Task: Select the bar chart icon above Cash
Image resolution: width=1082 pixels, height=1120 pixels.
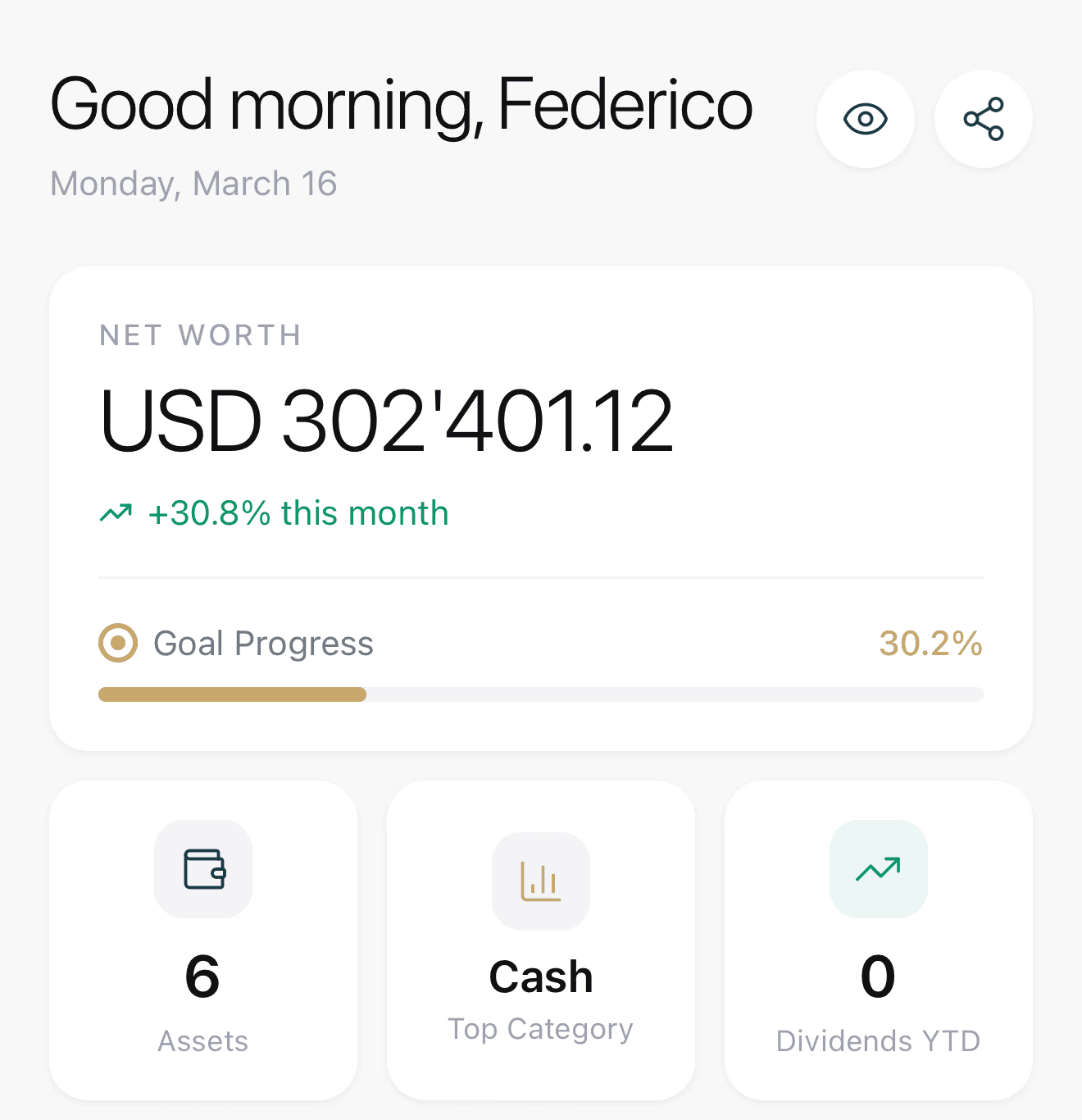Action: pyautogui.click(x=540, y=881)
